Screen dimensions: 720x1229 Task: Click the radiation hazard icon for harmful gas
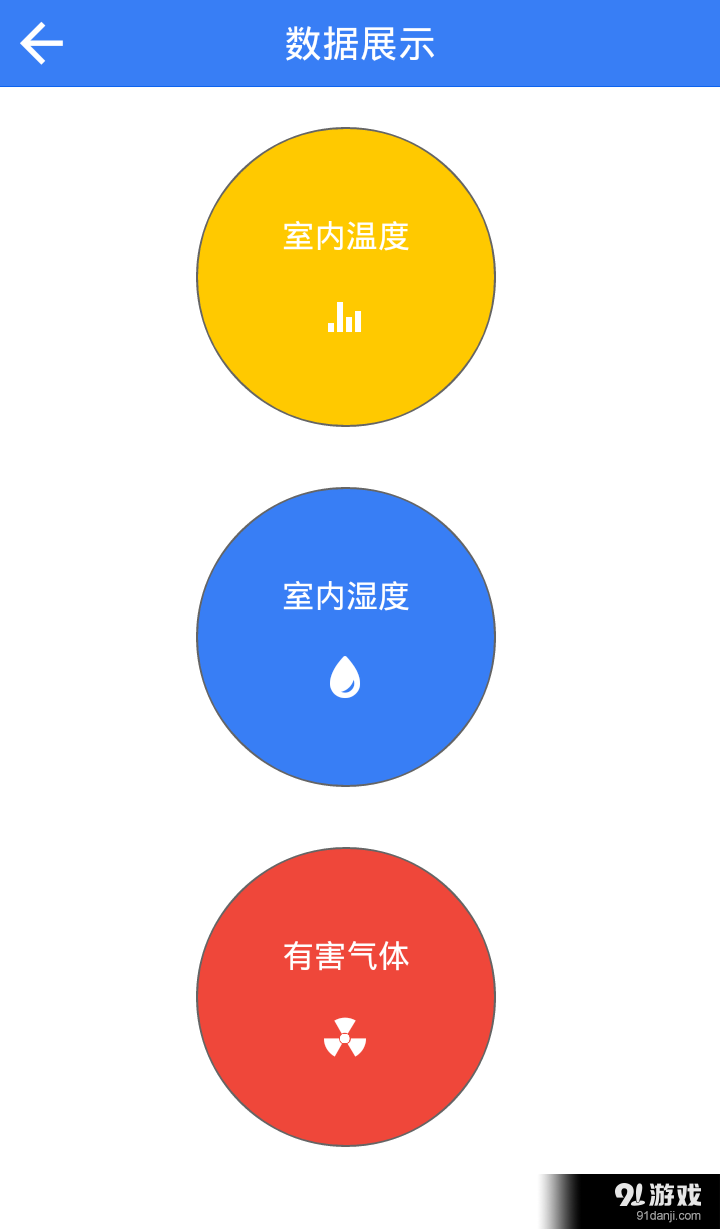tap(346, 1038)
